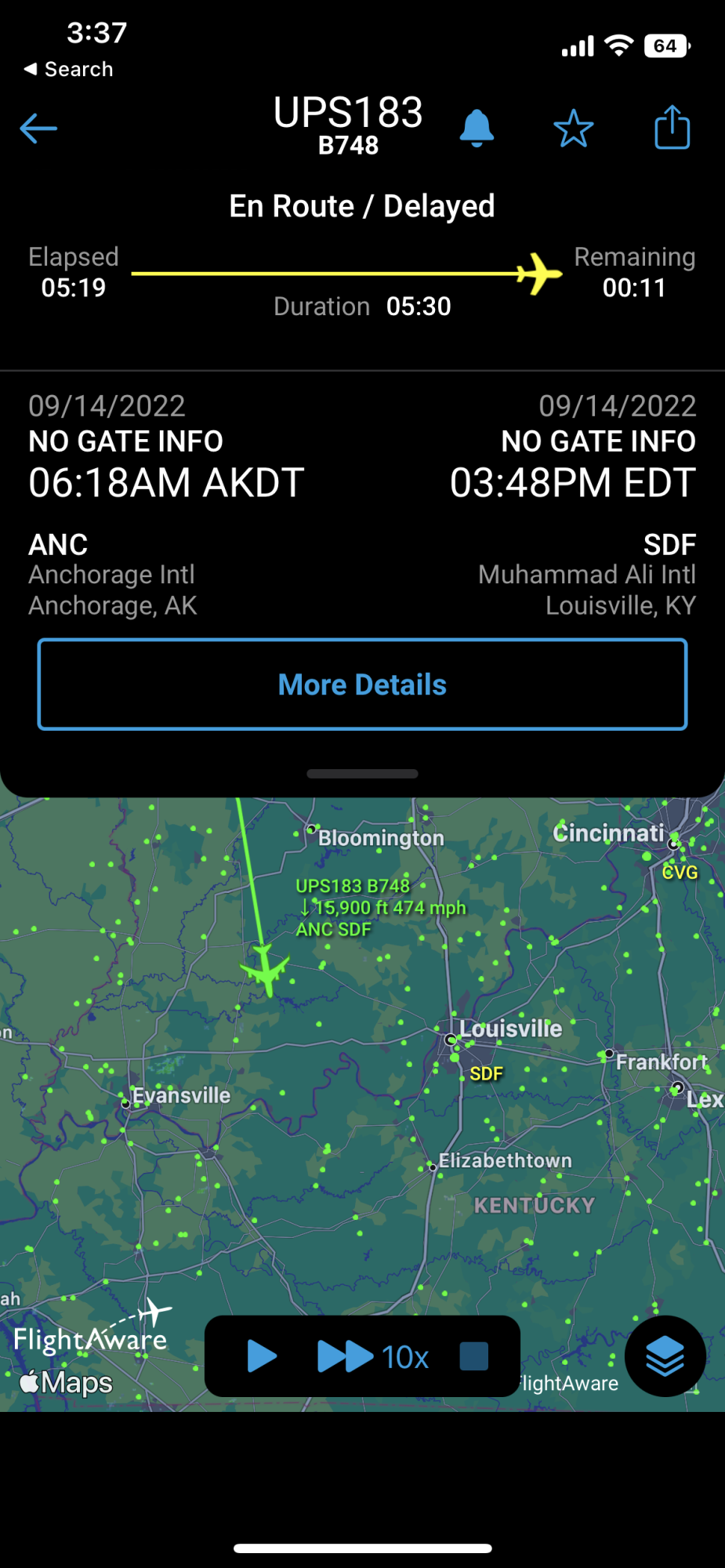Stop the flight track replay
The height and width of the screenshot is (1568, 725).
(x=473, y=1356)
